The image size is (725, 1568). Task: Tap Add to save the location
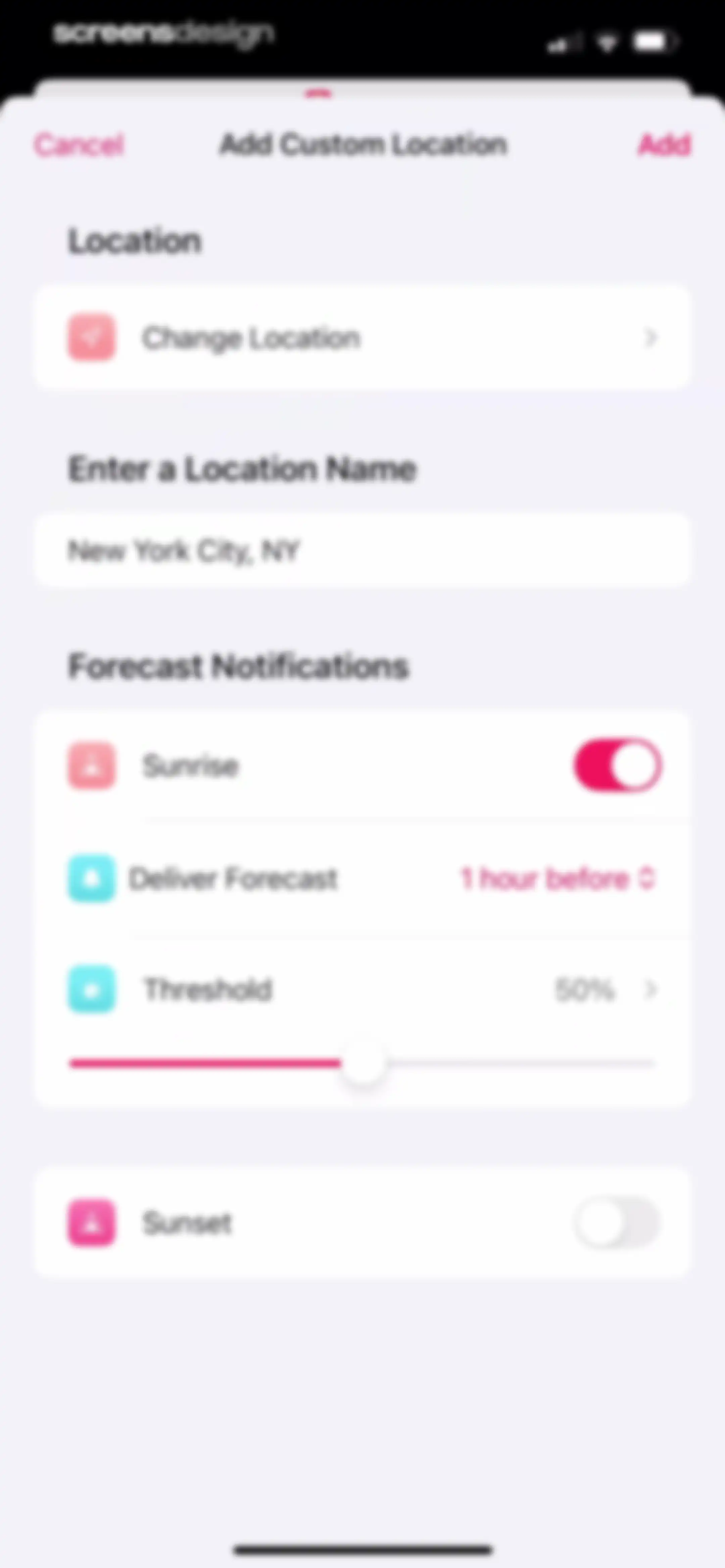(664, 145)
